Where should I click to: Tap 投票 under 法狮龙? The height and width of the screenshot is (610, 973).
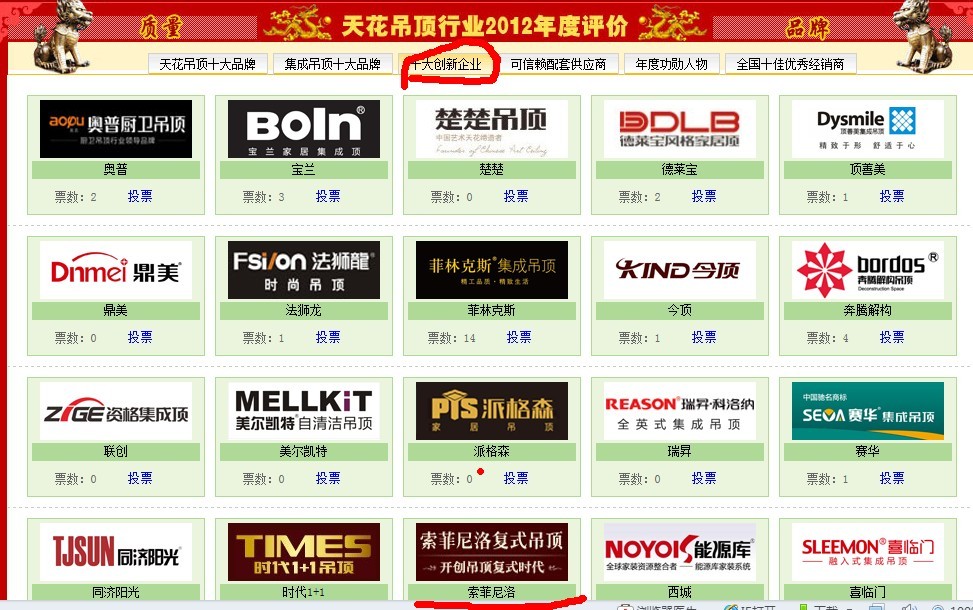point(328,337)
